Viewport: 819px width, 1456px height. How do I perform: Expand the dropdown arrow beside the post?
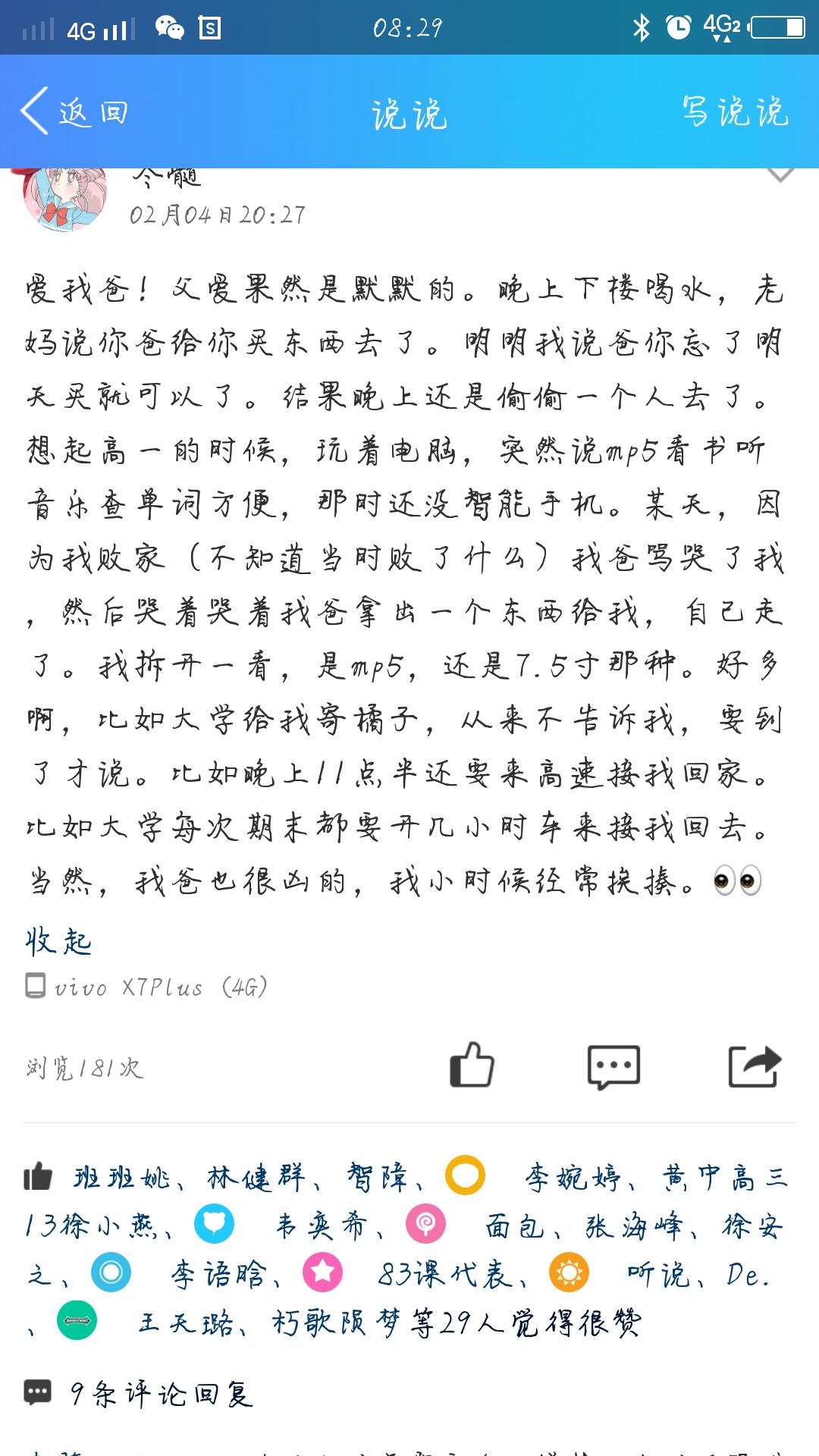[780, 175]
